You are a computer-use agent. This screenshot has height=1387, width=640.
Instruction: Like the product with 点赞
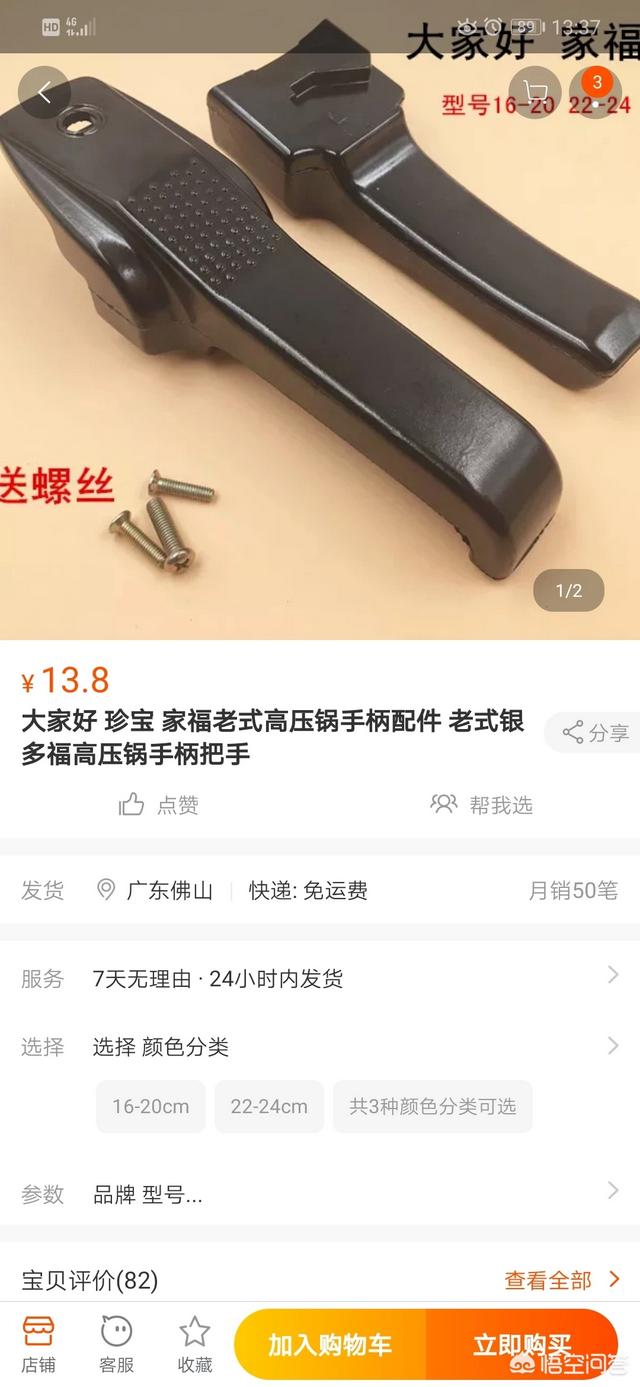point(159,805)
